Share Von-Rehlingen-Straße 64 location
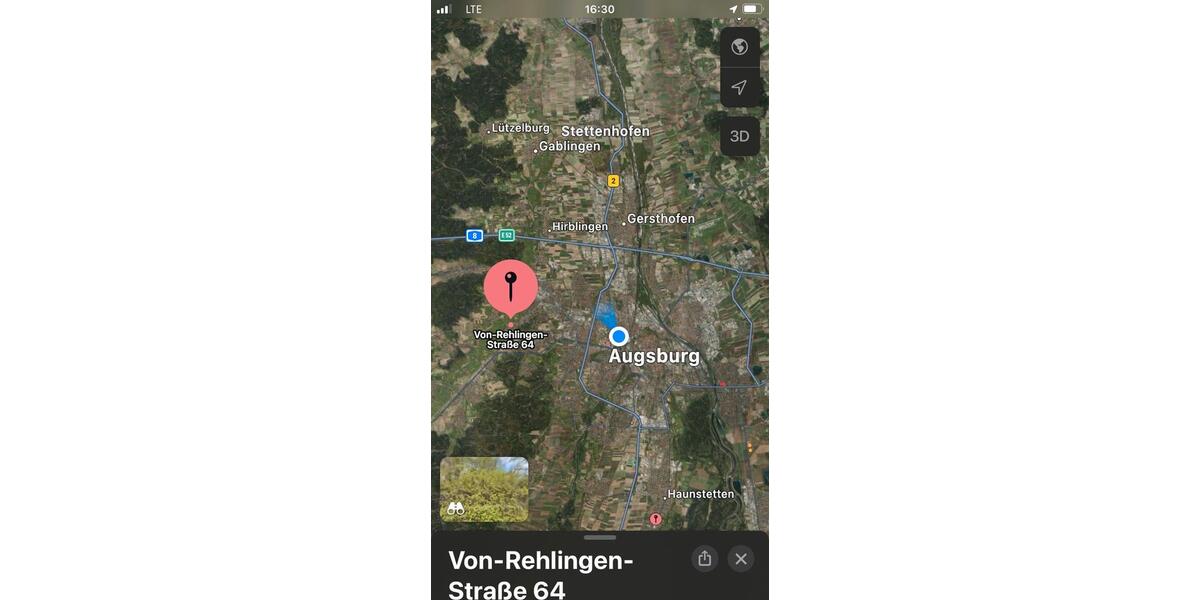The image size is (1200, 600). pos(705,559)
